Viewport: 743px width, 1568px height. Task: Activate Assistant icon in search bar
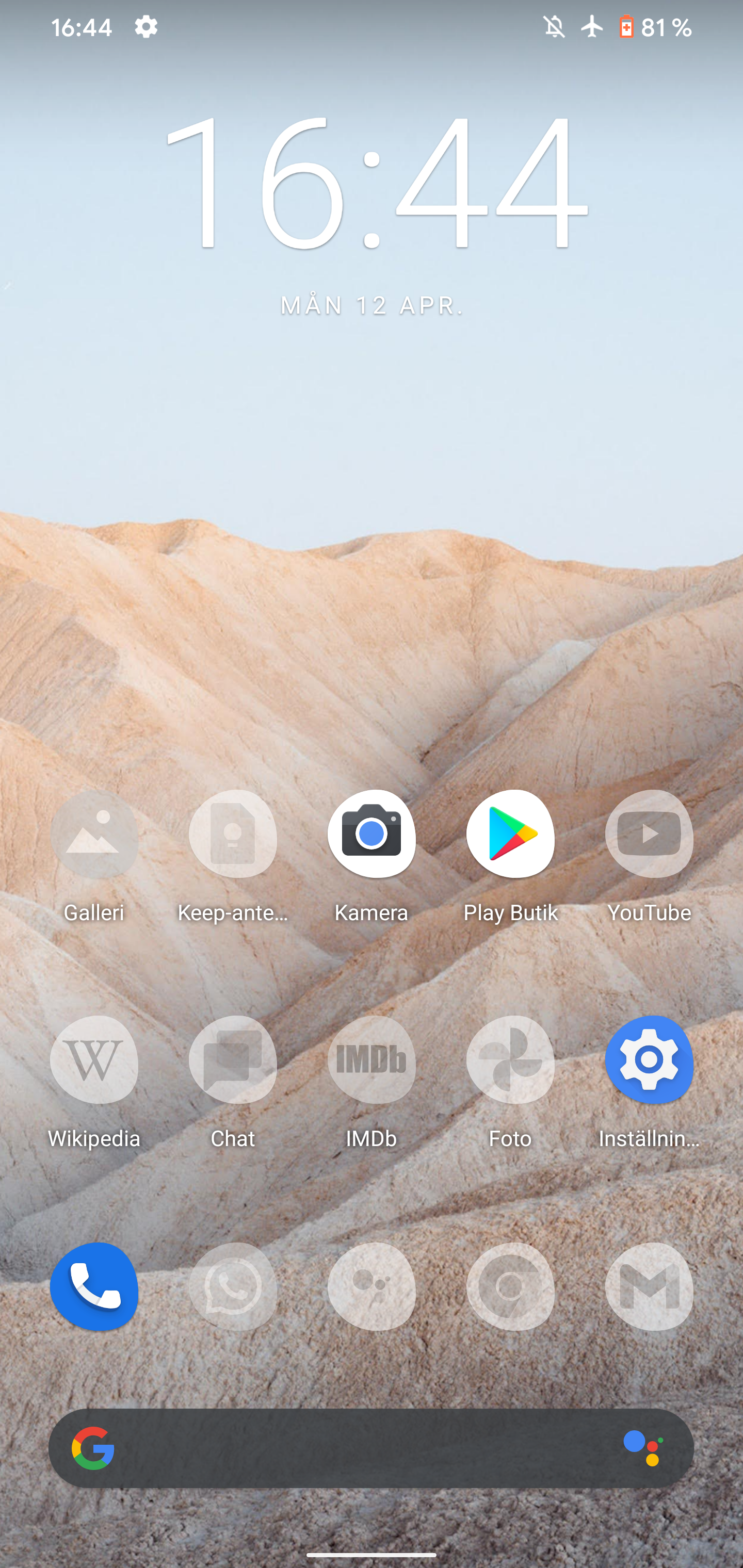coord(644,1449)
